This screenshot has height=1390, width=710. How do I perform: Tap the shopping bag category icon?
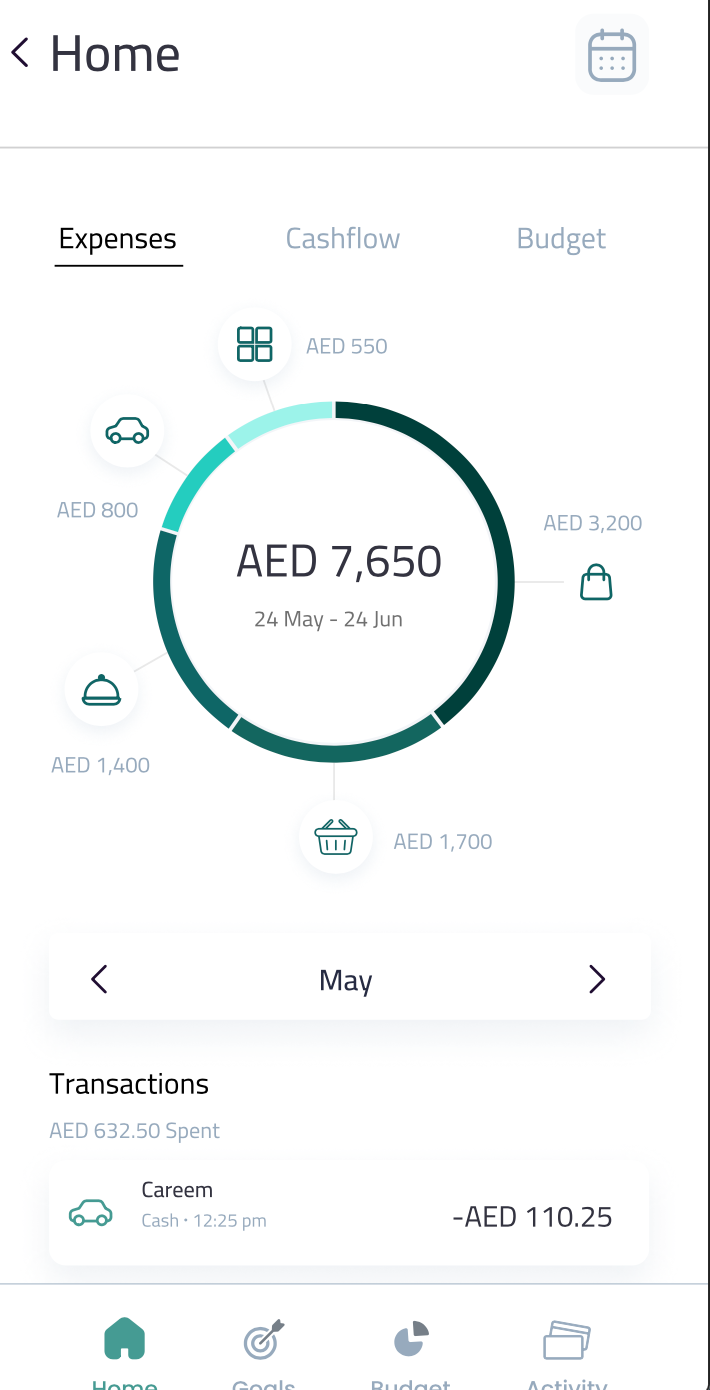[x=596, y=582]
